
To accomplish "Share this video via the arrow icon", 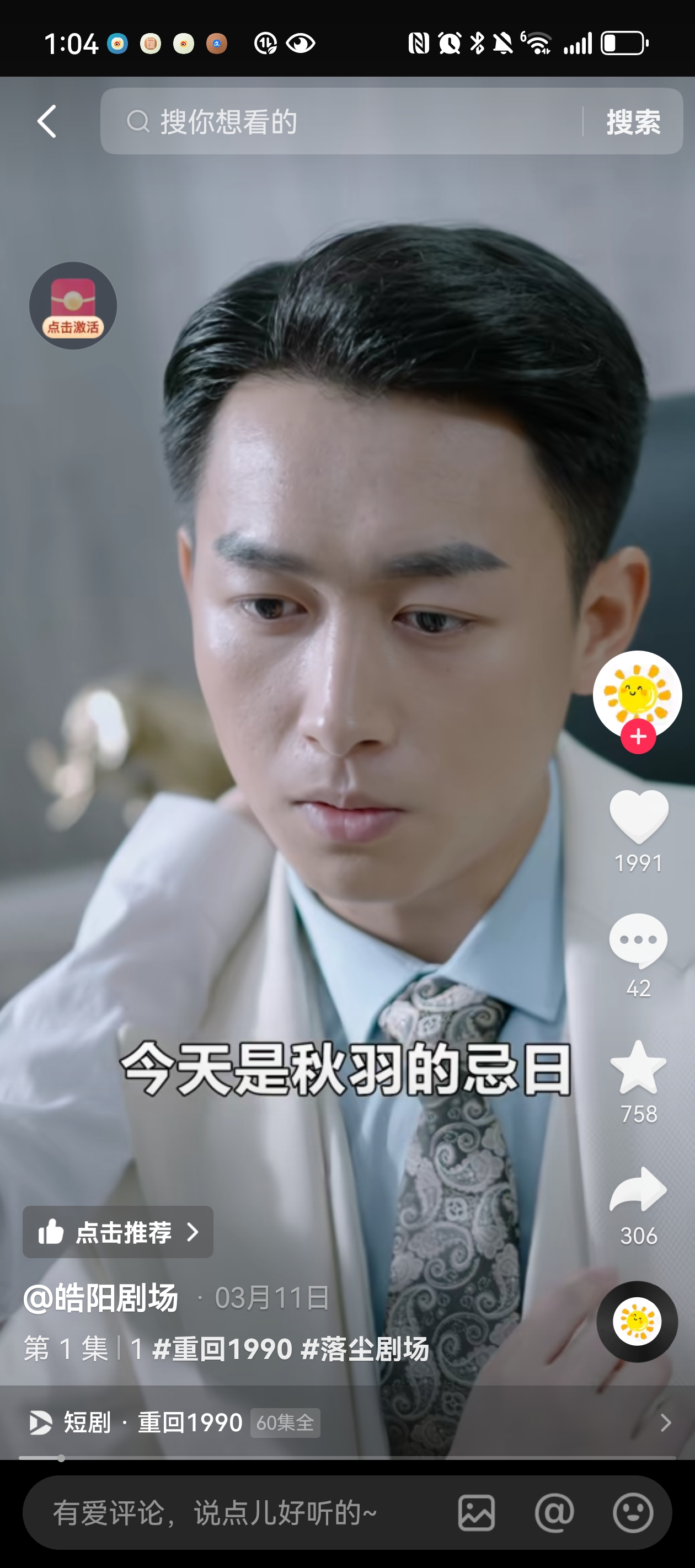I will (638, 1190).
